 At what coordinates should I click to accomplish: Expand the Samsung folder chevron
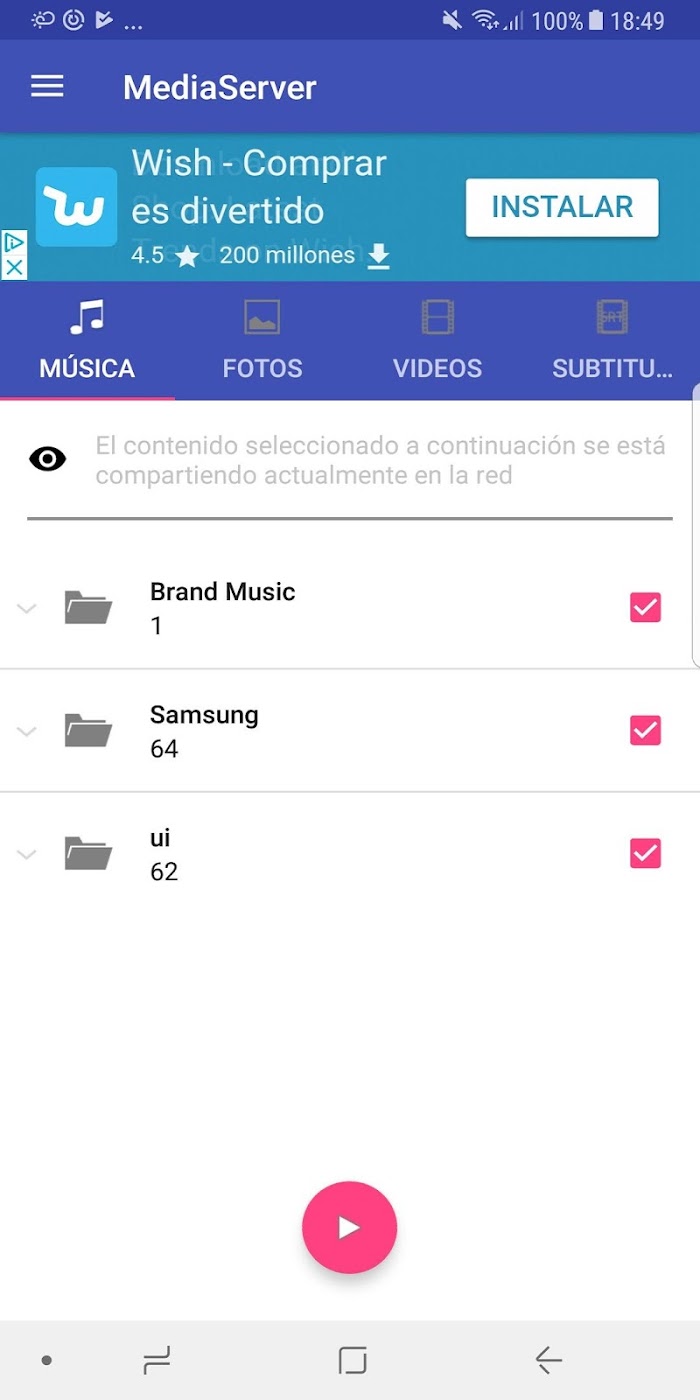(x=27, y=731)
